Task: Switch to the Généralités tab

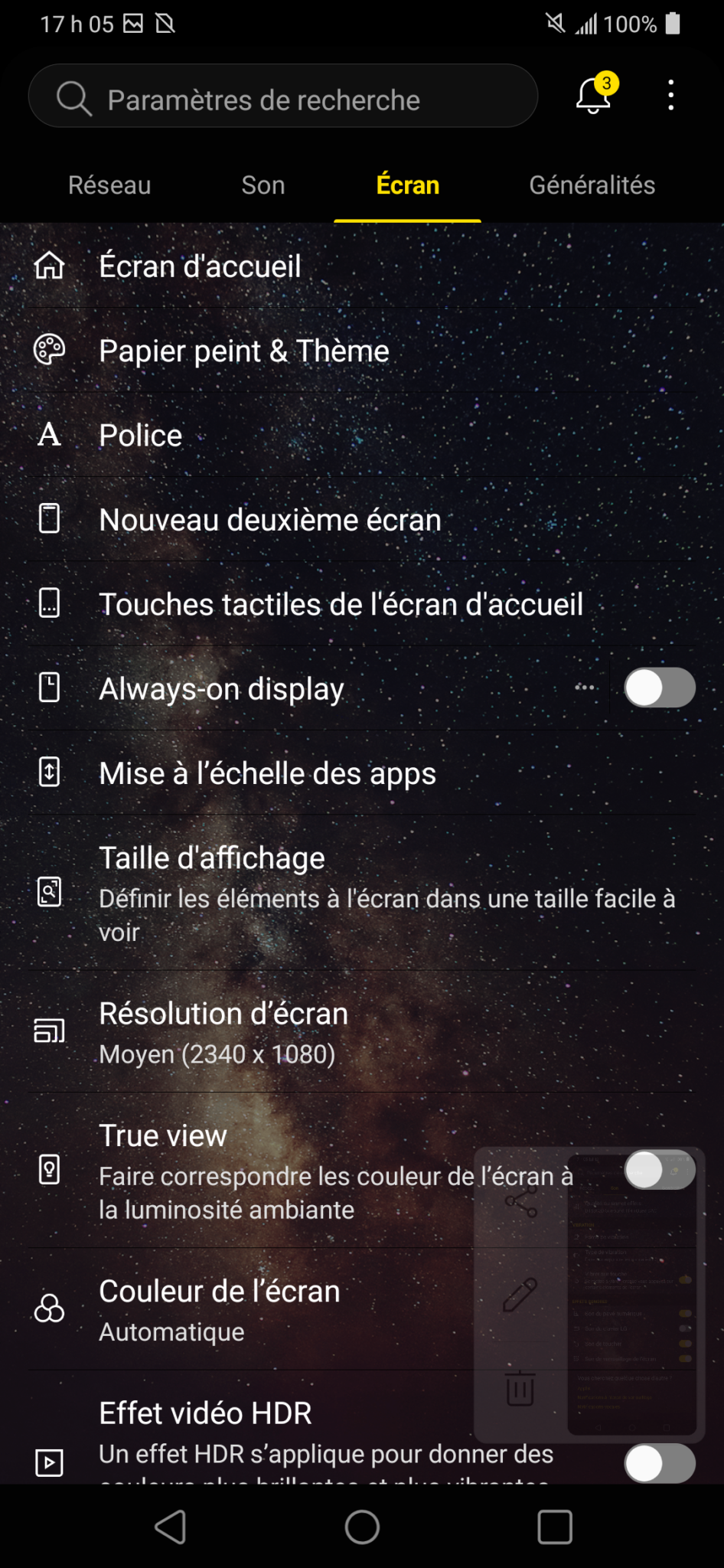Action: 592,185
